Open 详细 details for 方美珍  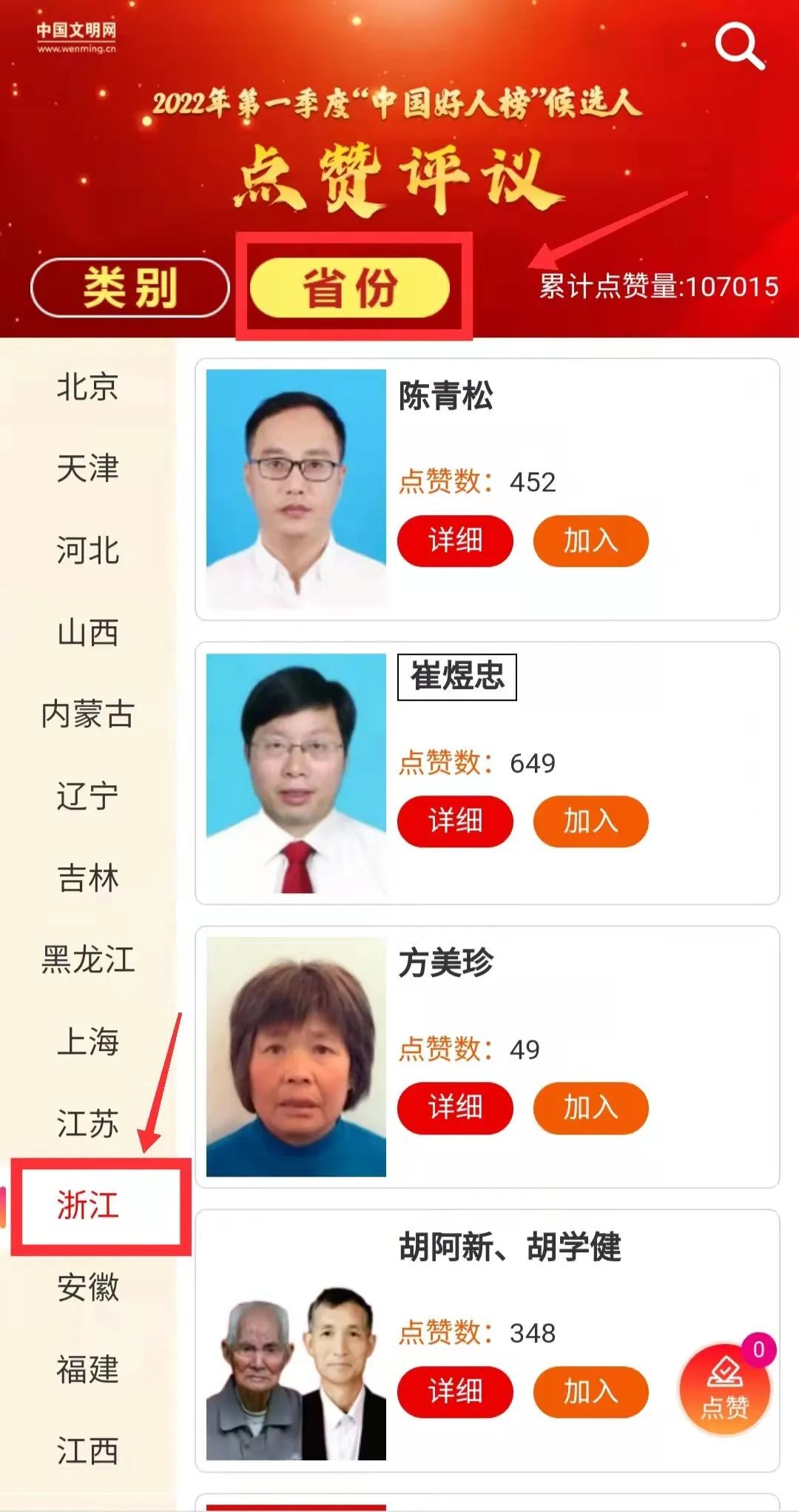pyautogui.click(x=454, y=1107)
